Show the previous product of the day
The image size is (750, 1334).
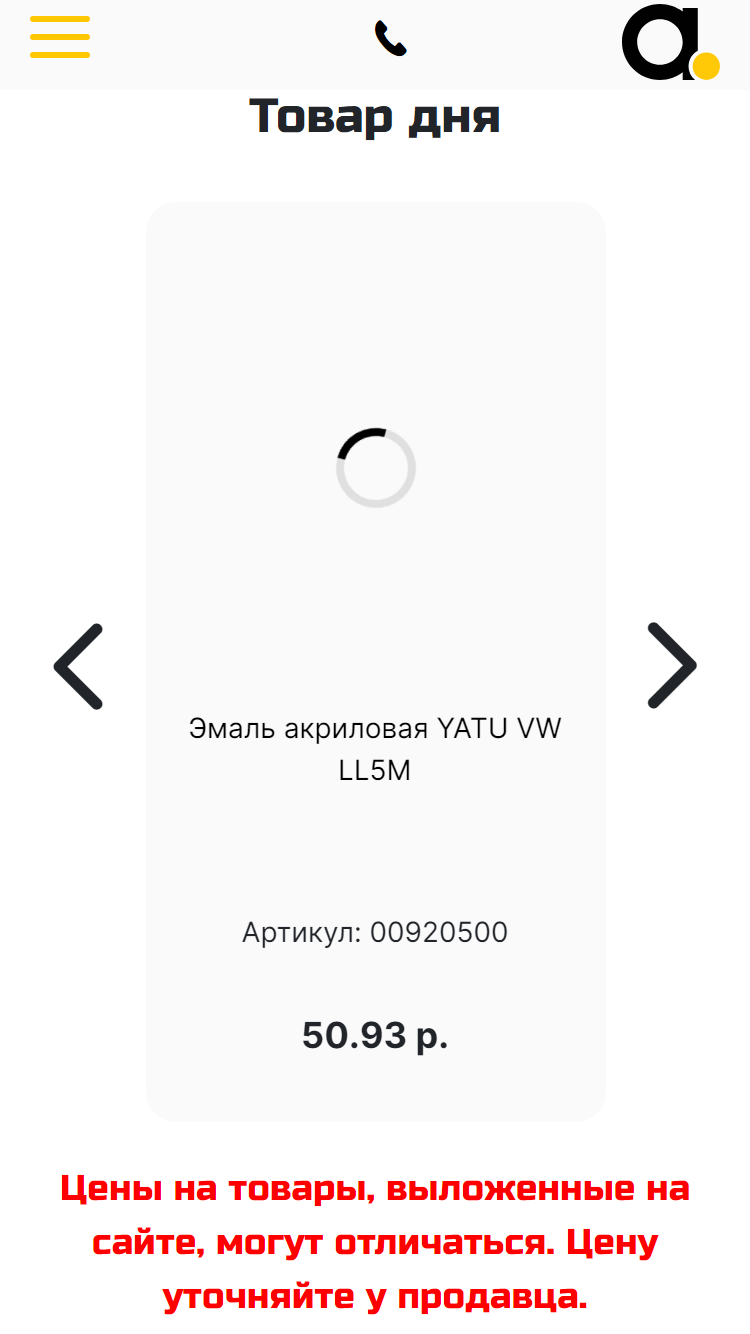point(78,666)
